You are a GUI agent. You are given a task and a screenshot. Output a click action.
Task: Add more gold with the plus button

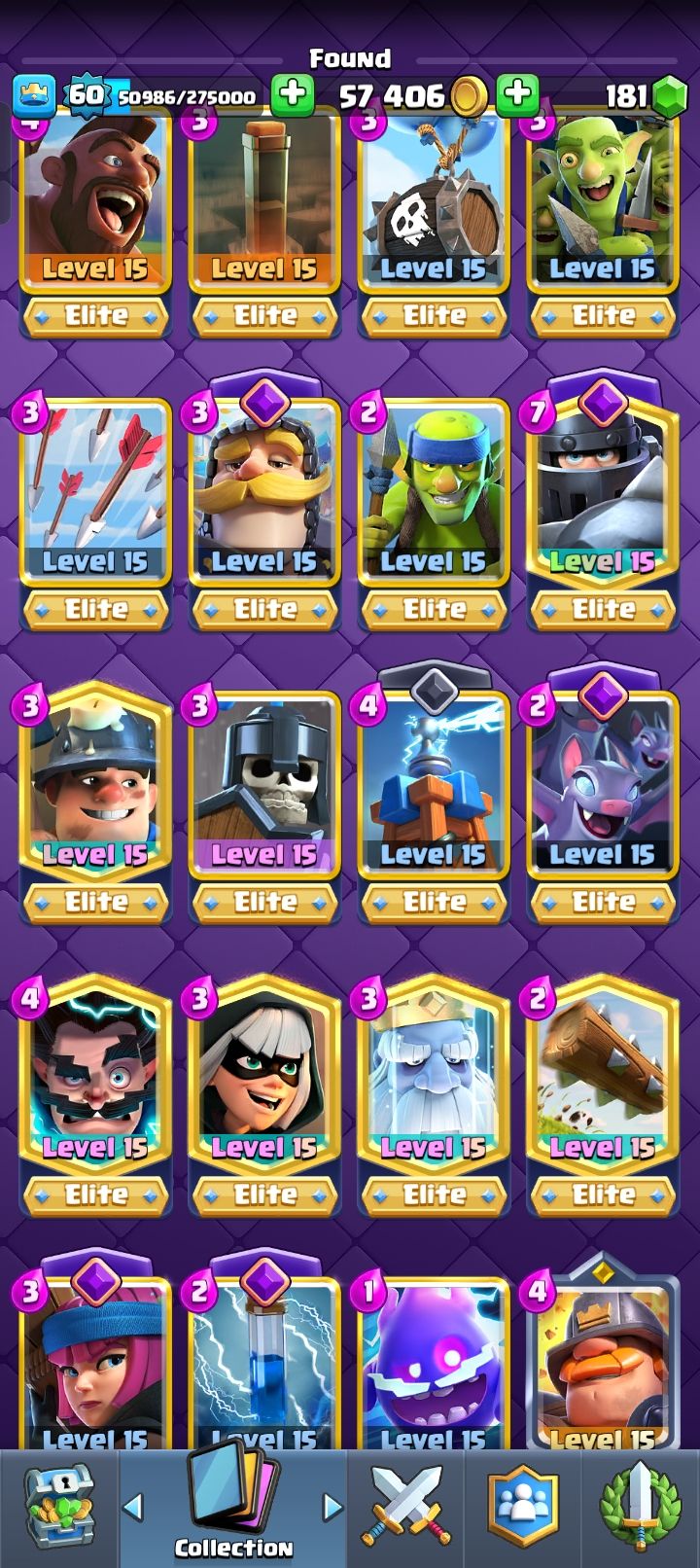click(517, 94)
